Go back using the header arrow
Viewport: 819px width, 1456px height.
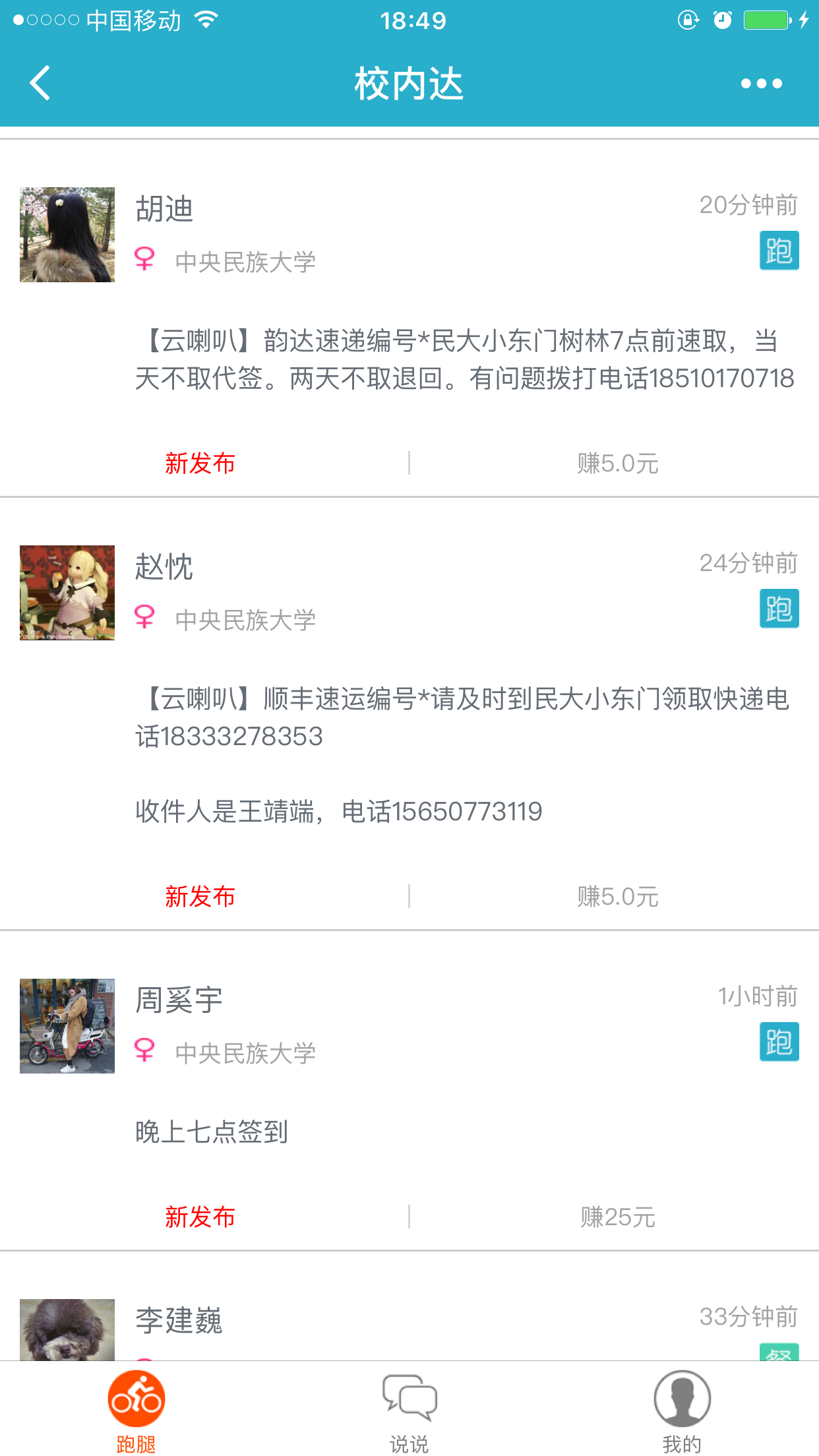[40, 84]
